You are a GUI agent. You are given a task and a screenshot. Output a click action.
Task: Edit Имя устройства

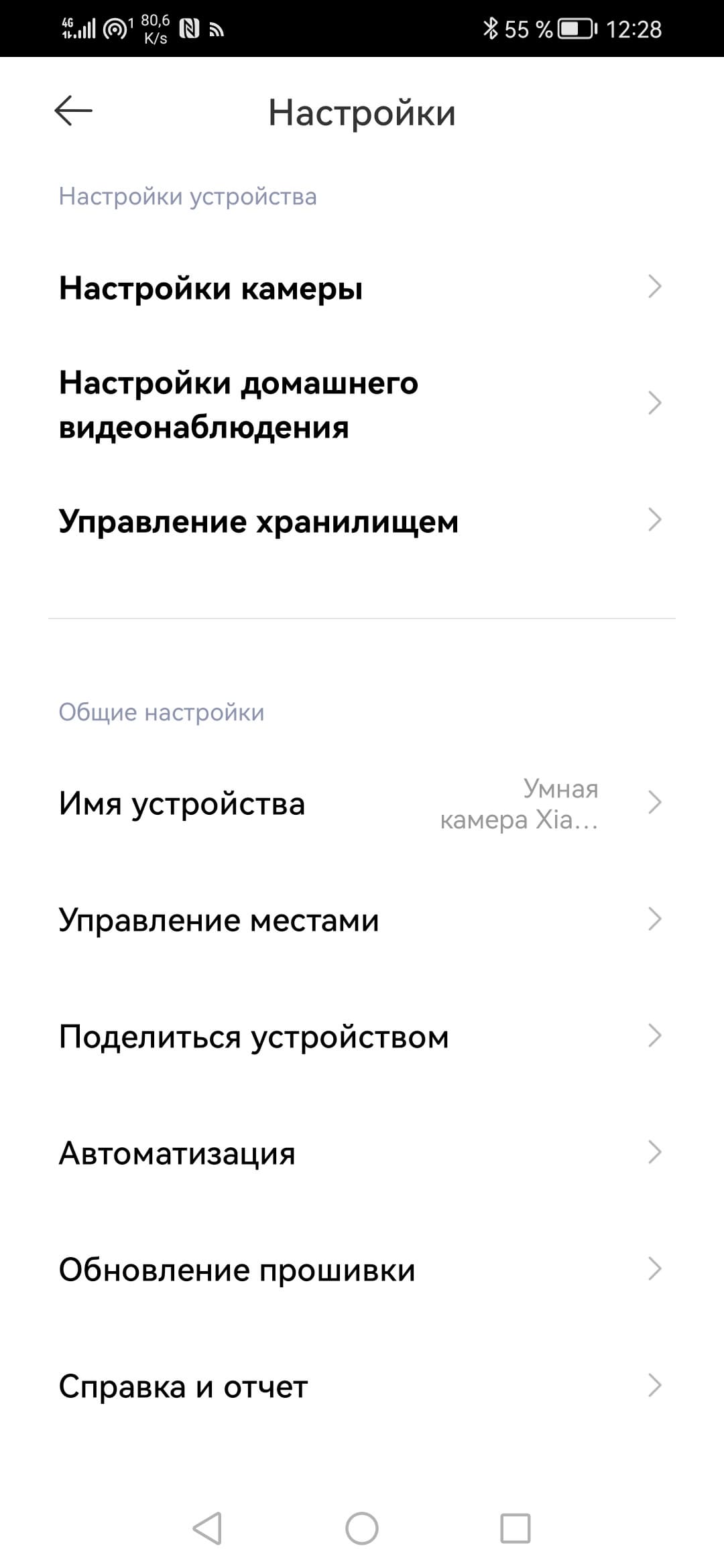(361, 803)
